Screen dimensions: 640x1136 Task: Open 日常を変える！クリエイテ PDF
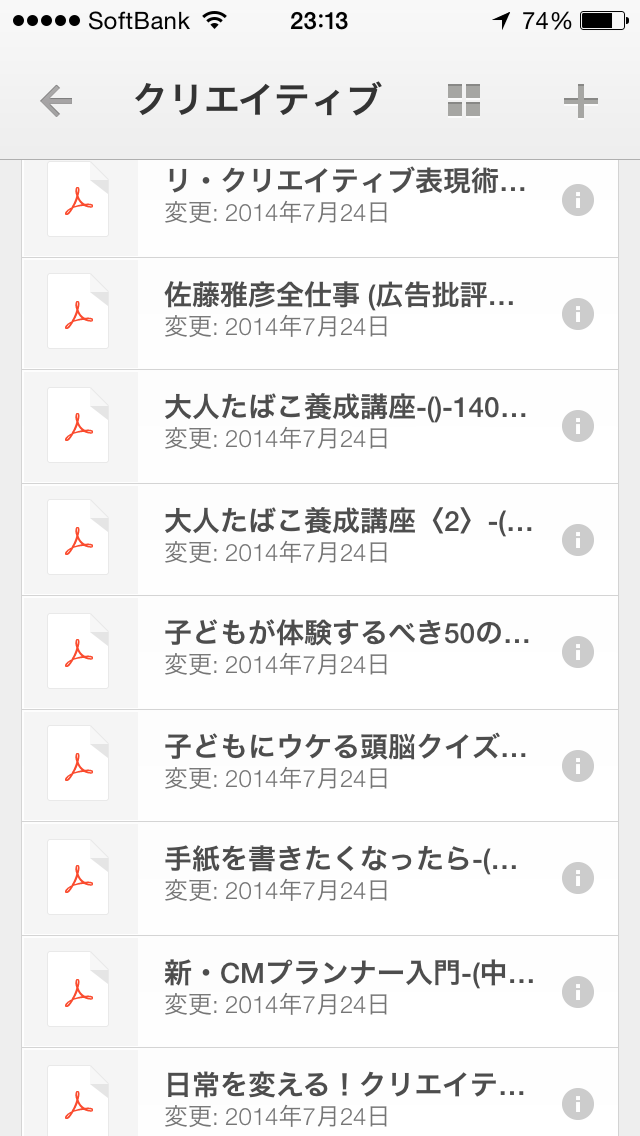(x=320, y=1093)
